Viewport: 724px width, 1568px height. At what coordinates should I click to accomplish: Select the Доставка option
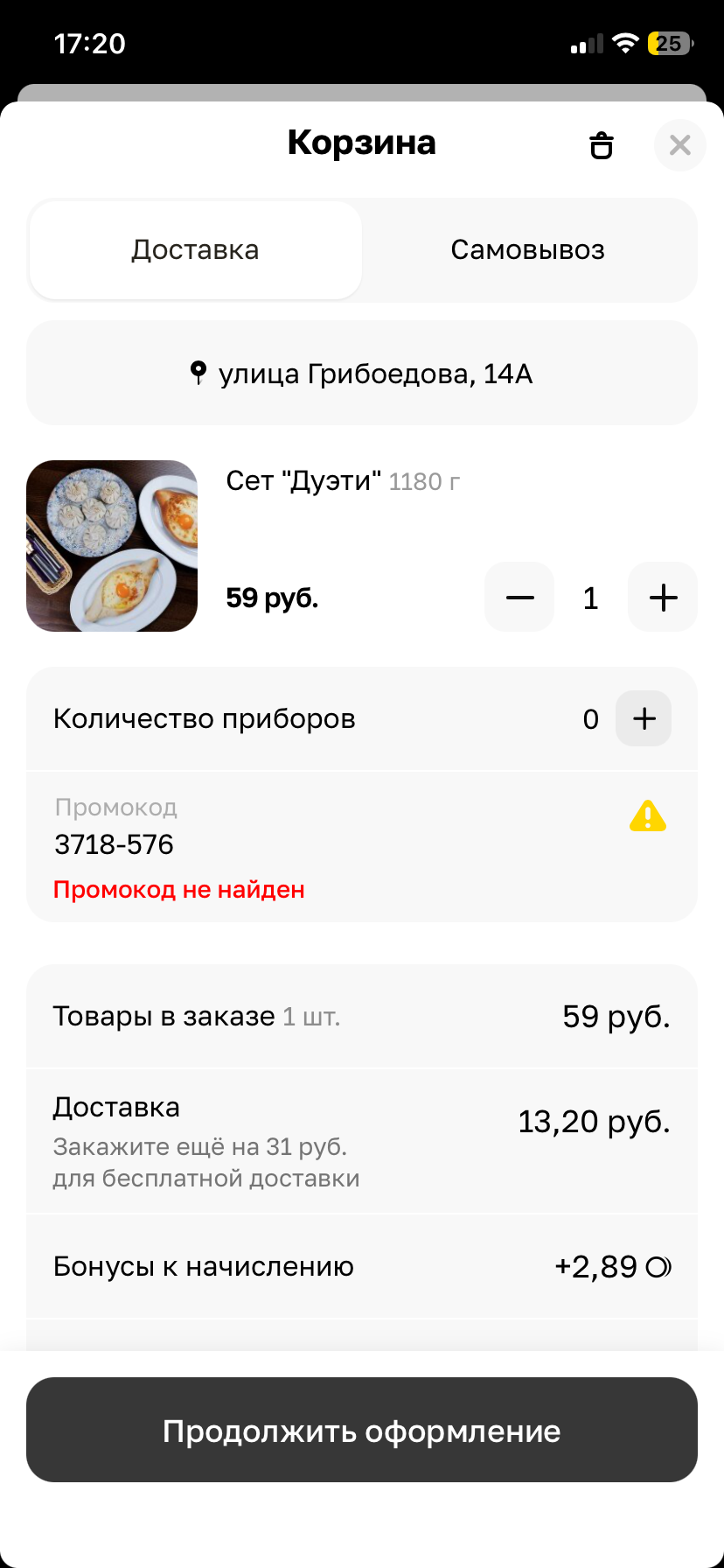pyautogui.click(x=195, y=250)
